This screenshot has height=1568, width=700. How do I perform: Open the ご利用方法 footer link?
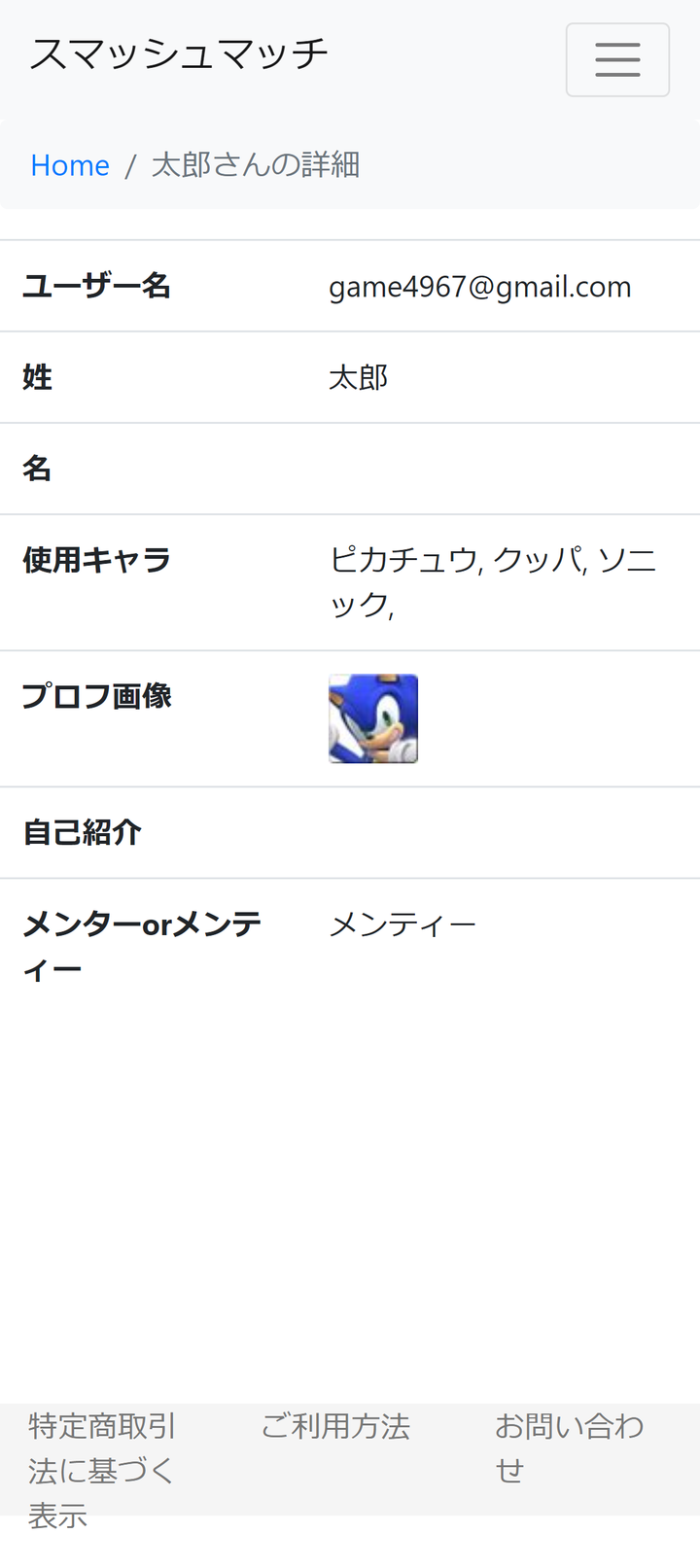335,1426
